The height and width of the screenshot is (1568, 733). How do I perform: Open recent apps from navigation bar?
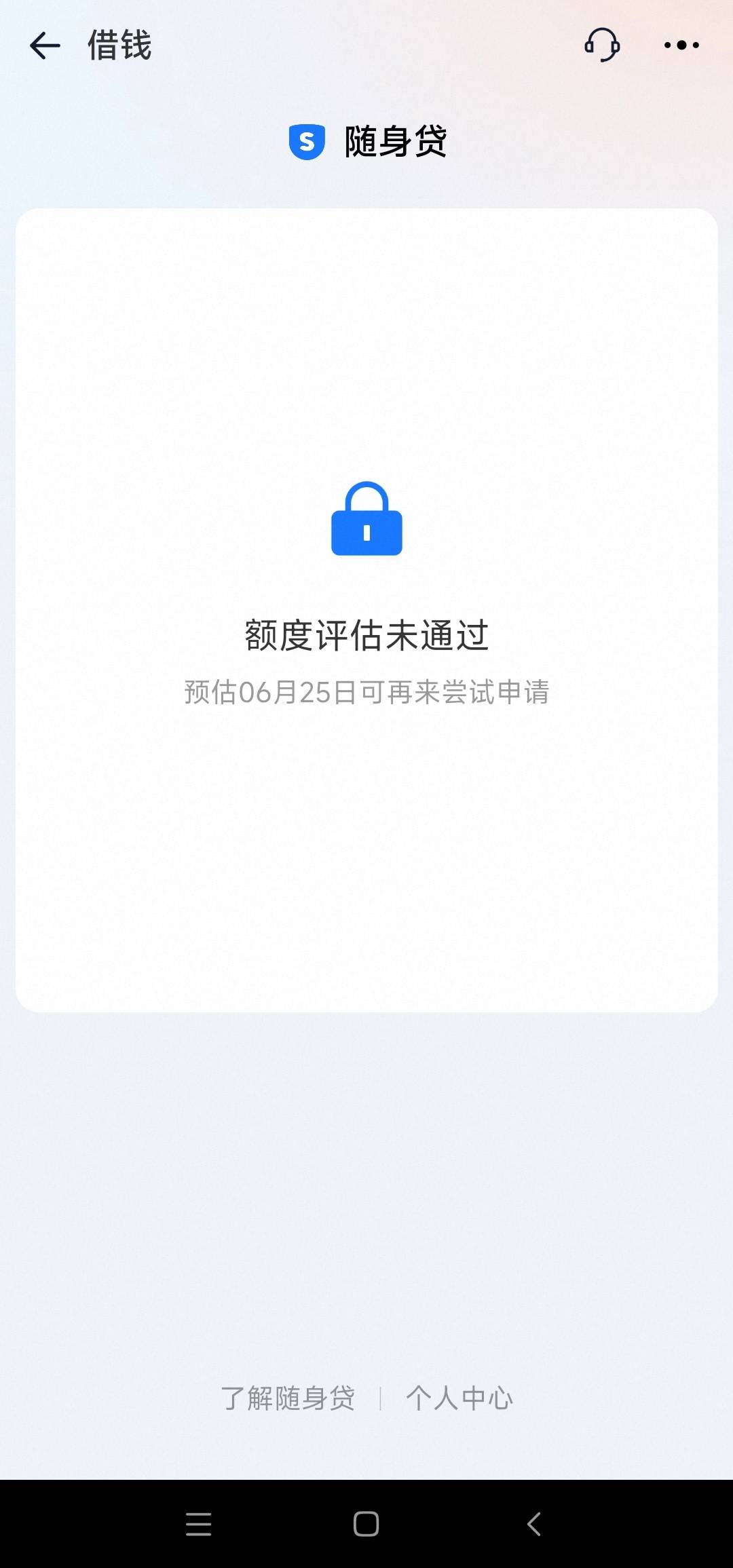[x=198, y=1524]
